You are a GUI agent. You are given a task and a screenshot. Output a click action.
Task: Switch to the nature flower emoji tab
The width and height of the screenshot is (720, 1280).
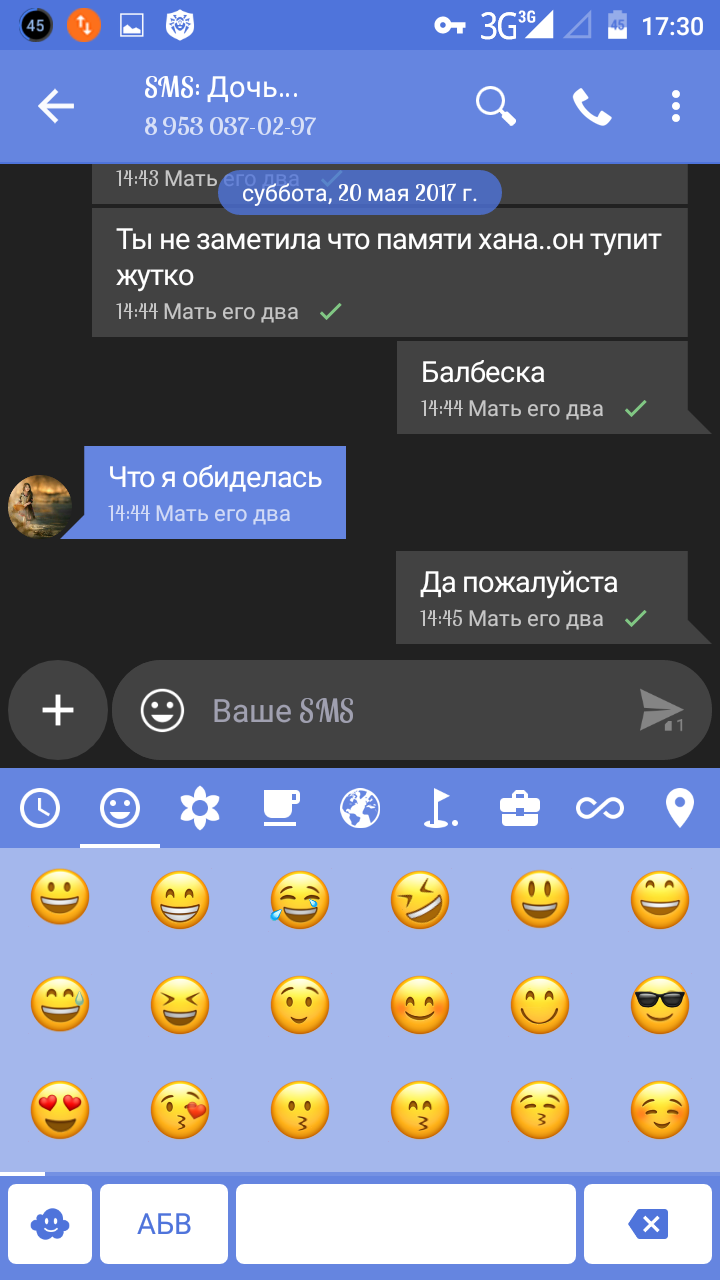coord(200,808)
